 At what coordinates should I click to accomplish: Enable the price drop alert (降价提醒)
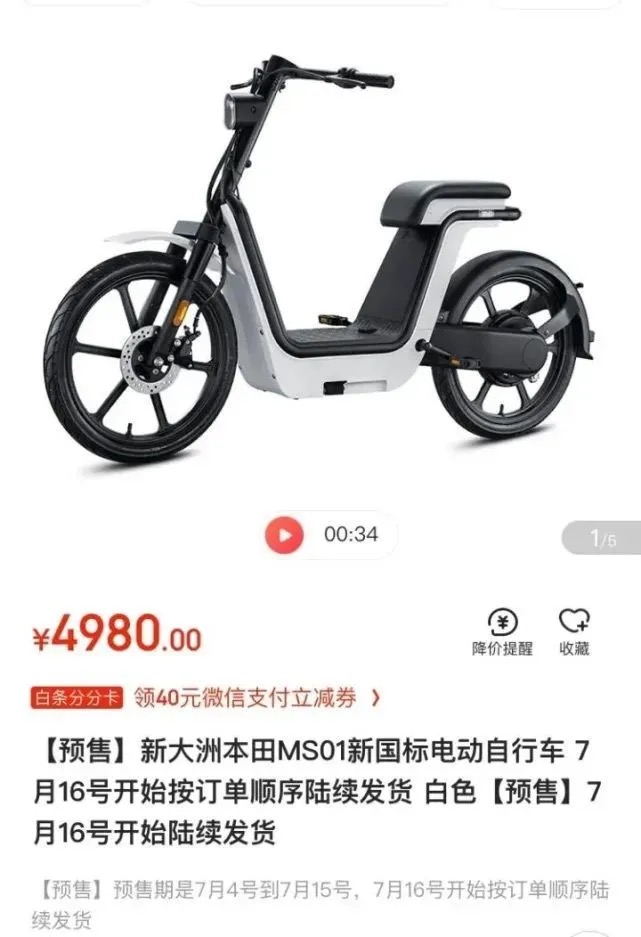503,632
